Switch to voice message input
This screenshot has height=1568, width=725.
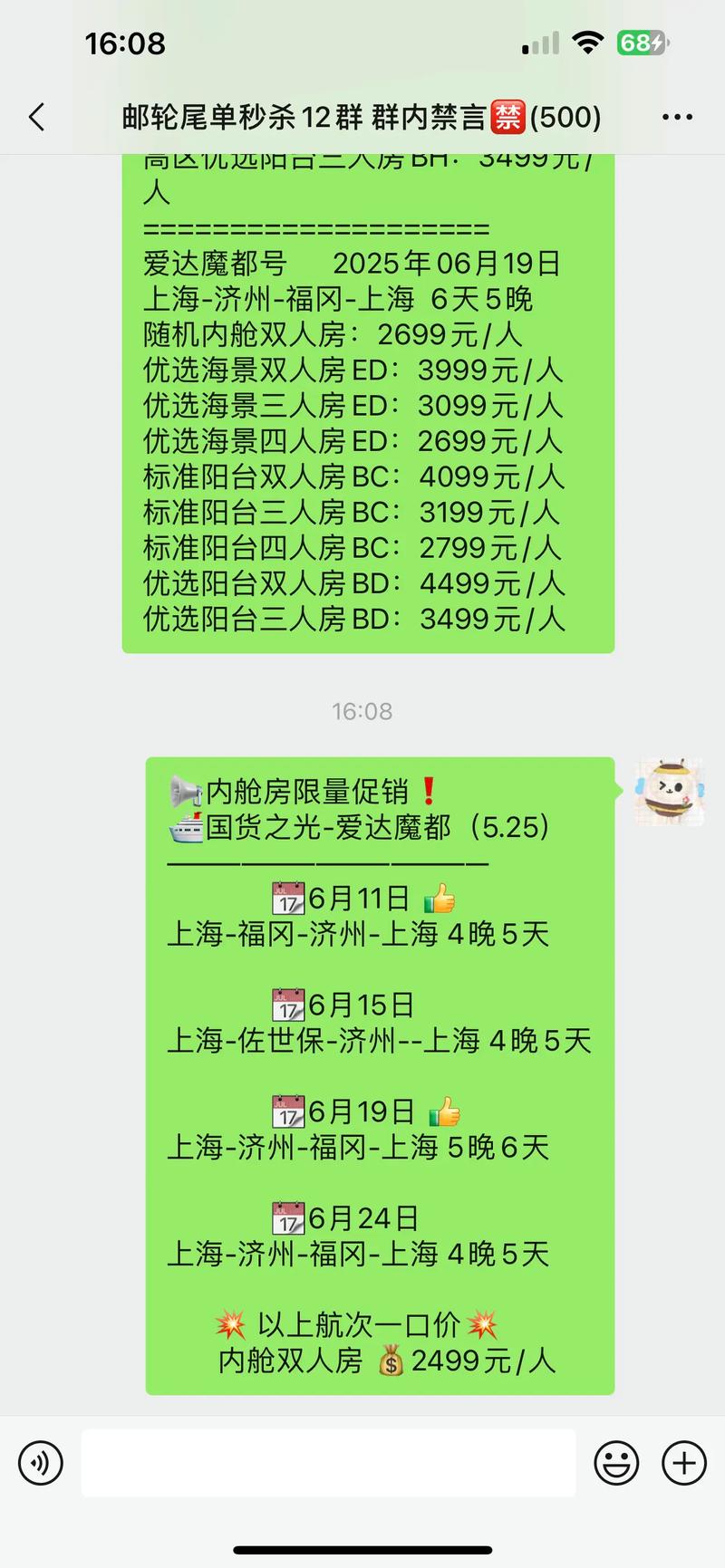[41, 1463]
